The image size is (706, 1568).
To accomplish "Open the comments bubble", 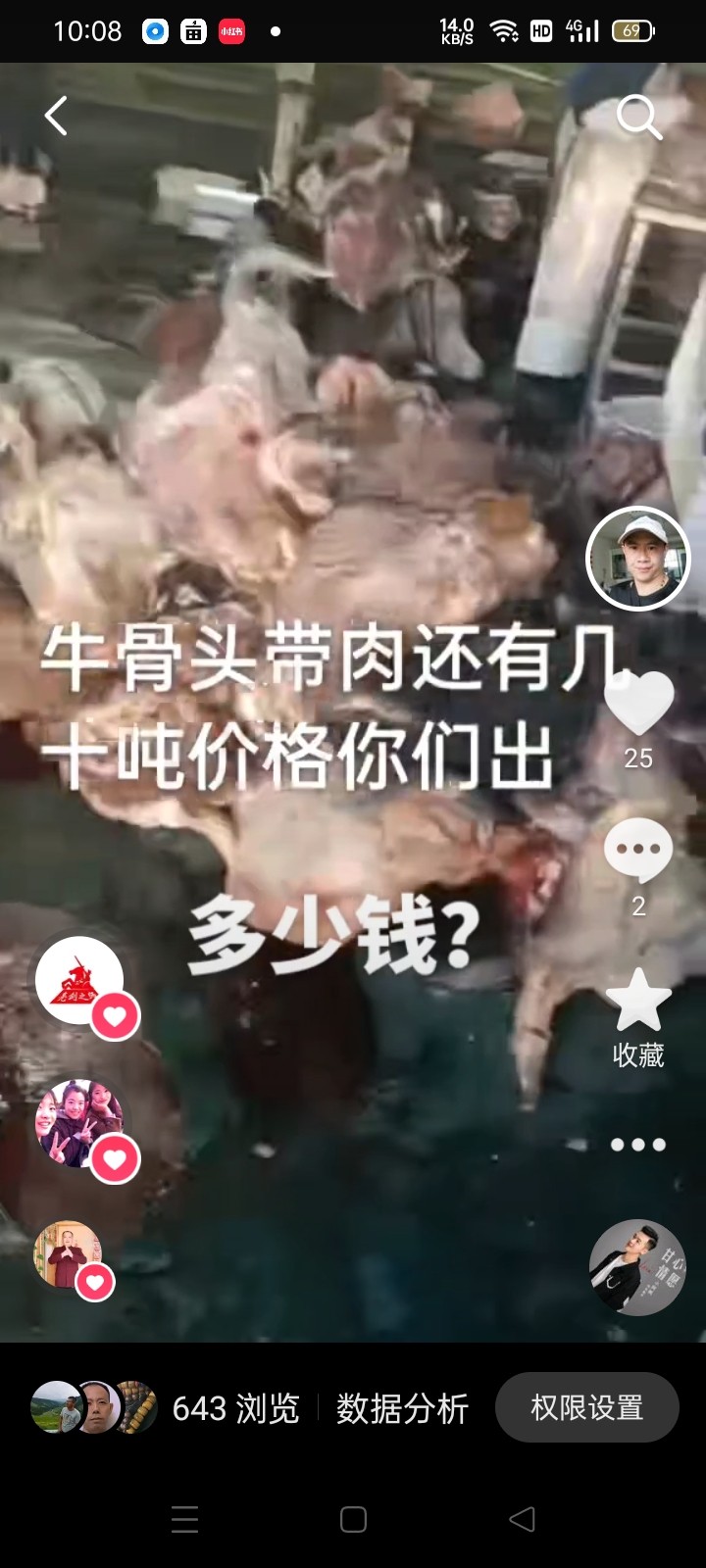I will point(638,850).
